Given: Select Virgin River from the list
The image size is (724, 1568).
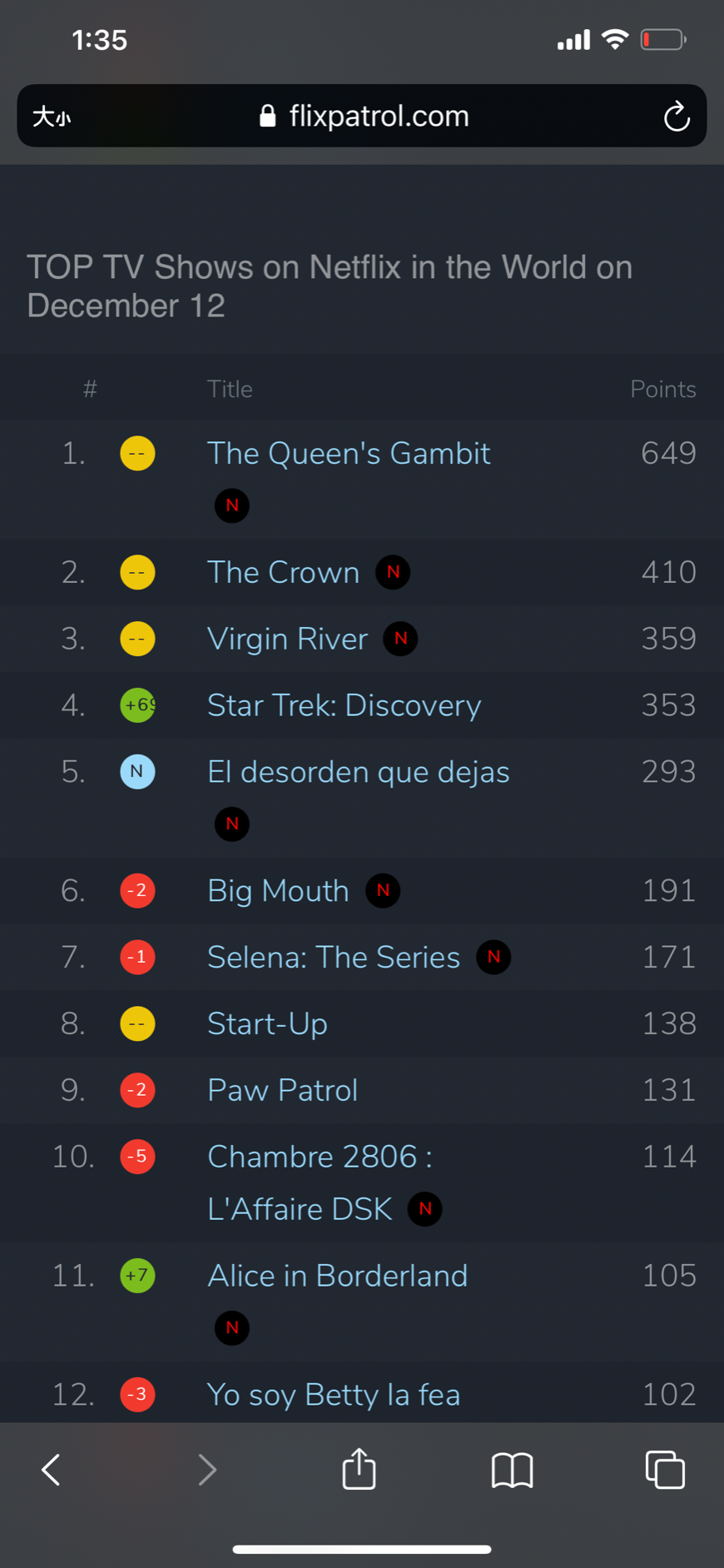Looking at the screenshot, I should 287,640.
